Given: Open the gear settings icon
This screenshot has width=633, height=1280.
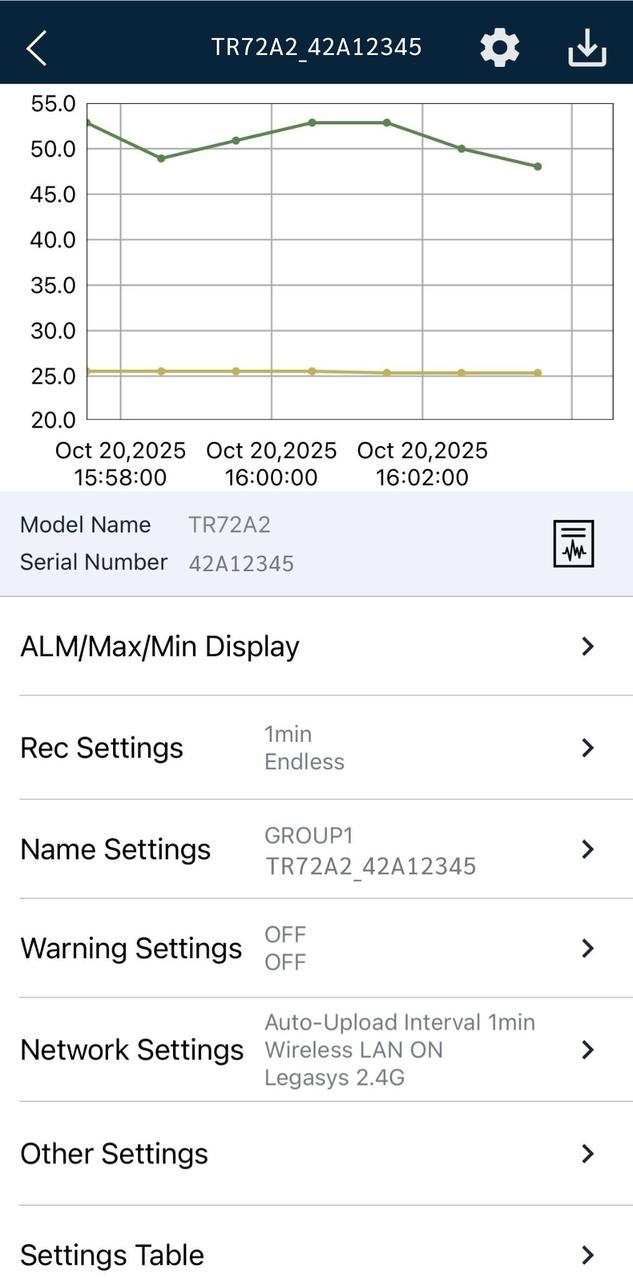Looking at the screenshot, I should click(x=499, y=47).
